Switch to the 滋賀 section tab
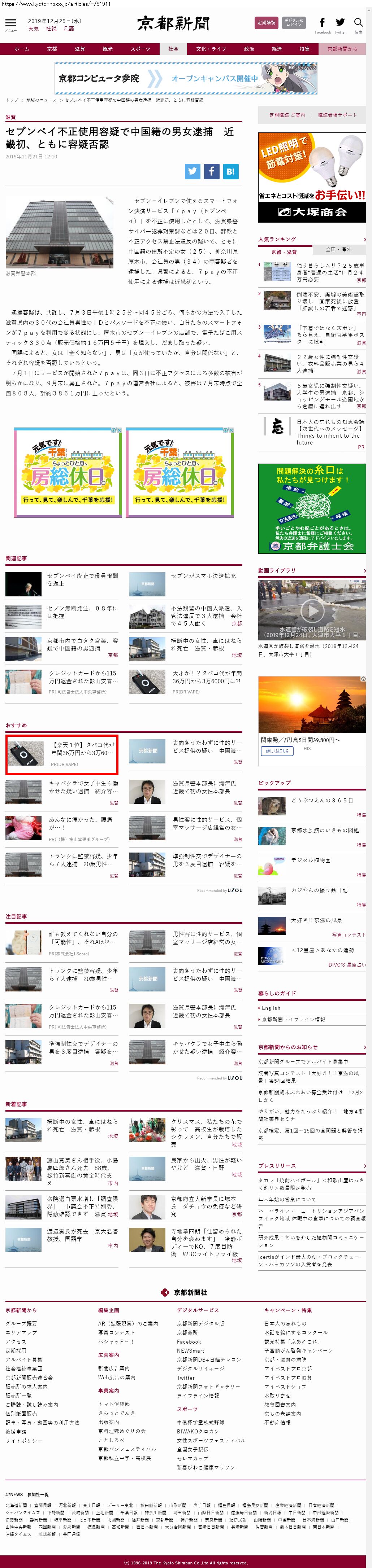The height and width of the screenshot is (1568, 372). tap(80, 49)
